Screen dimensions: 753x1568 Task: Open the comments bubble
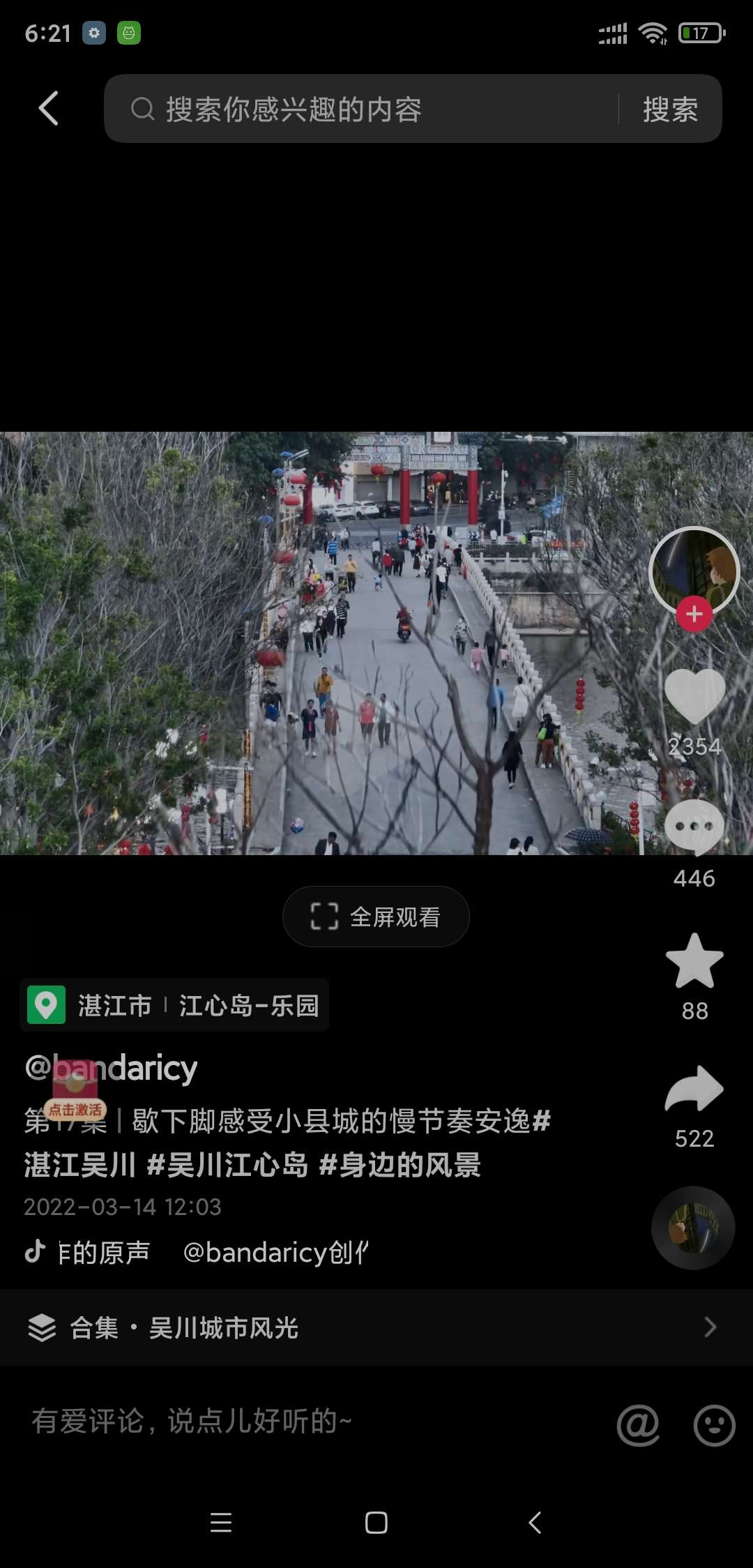click(694, 827)
